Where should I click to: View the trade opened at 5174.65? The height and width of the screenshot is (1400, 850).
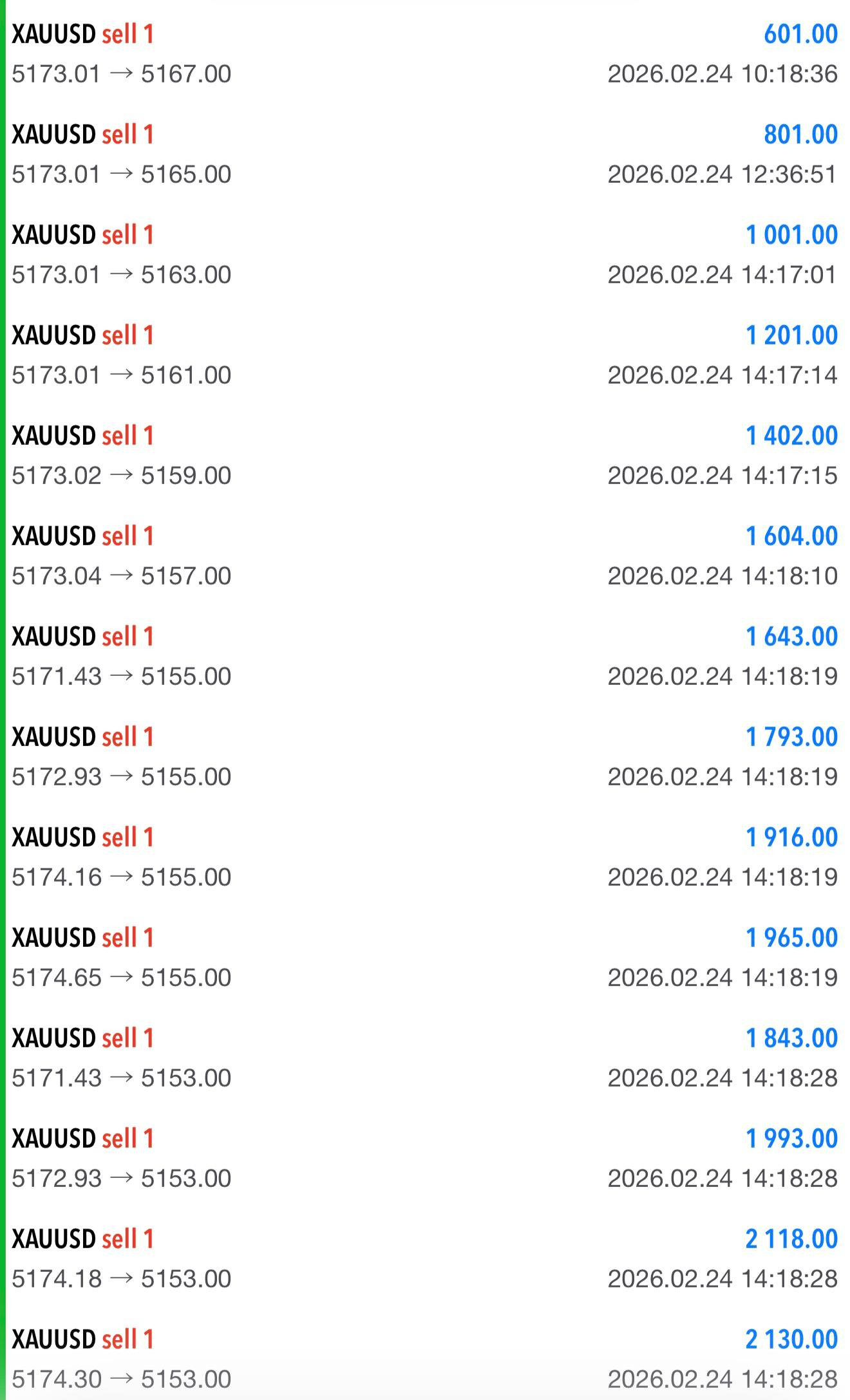click(425, 957)
